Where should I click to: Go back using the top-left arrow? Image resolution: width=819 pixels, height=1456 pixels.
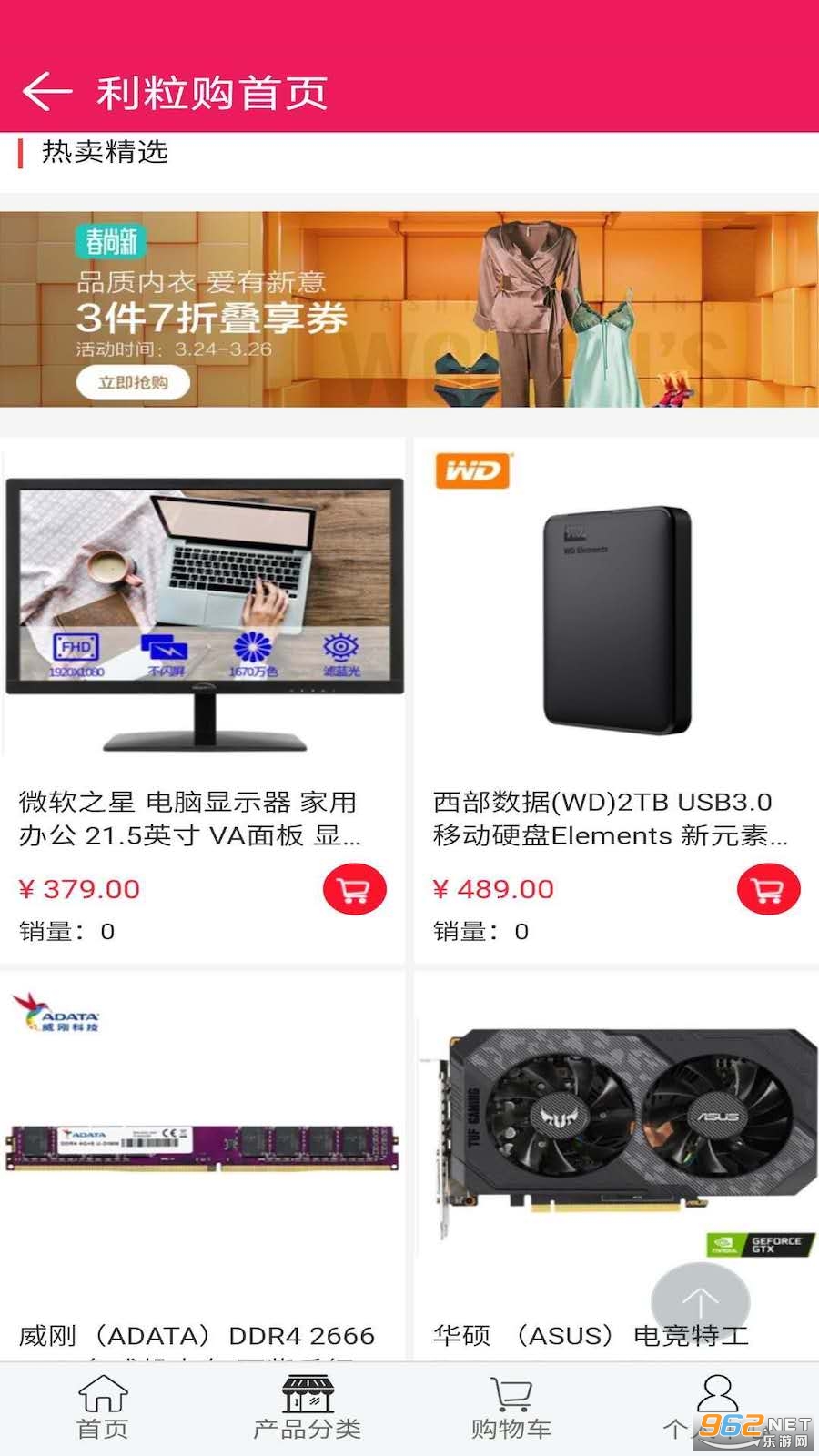point(47,92)
